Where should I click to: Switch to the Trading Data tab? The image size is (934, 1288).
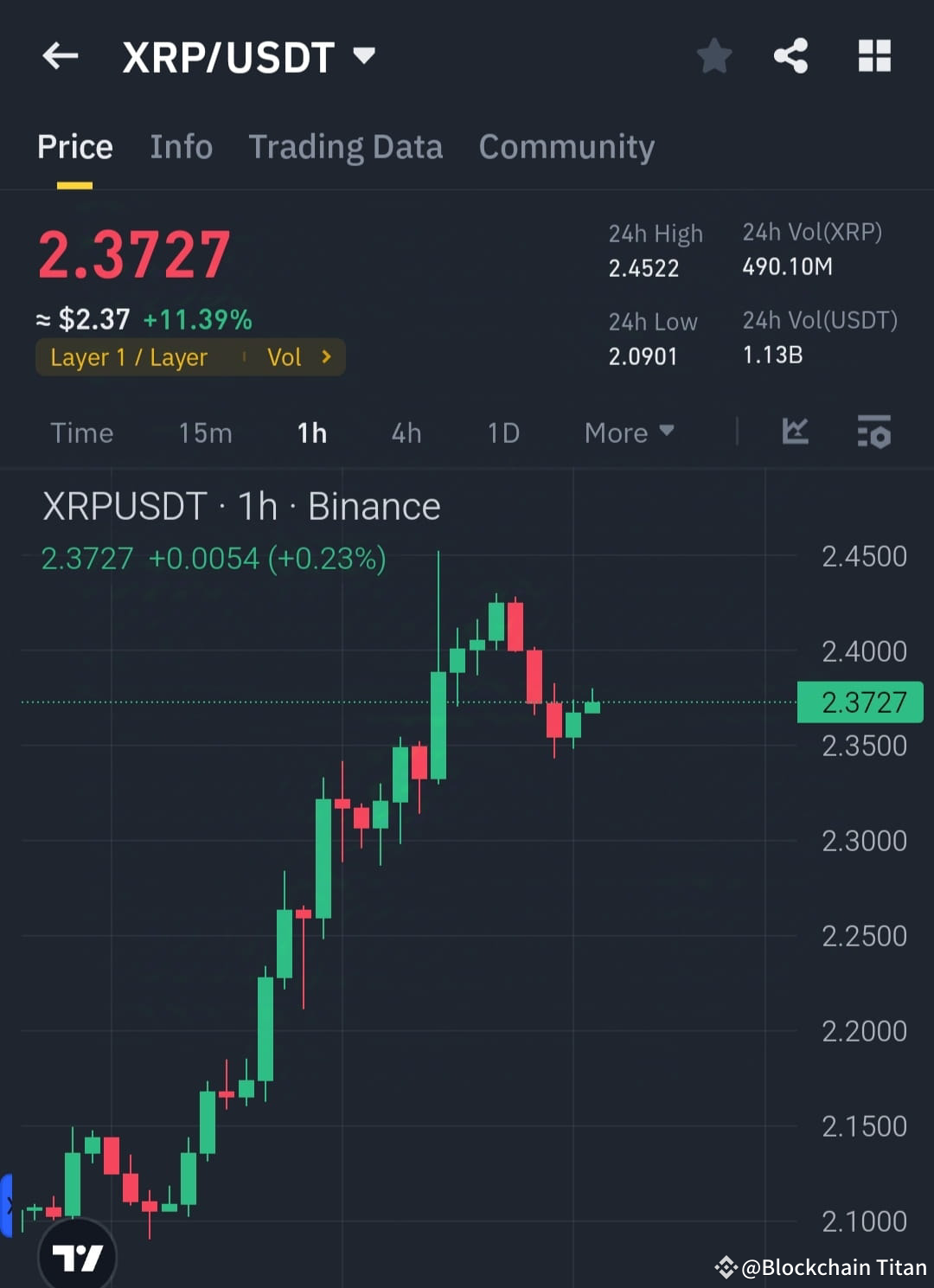346,147
